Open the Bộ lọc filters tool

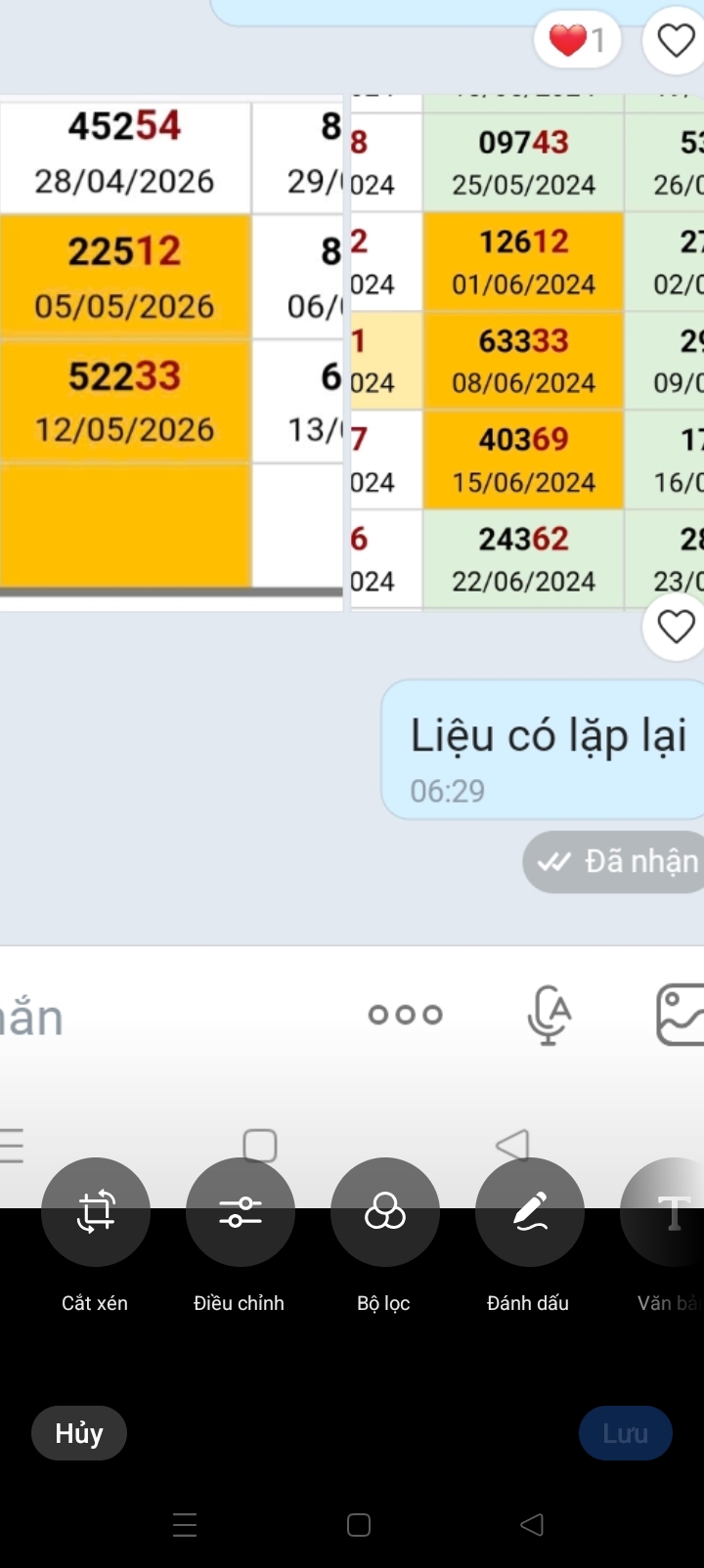(x=385, y=1212)
